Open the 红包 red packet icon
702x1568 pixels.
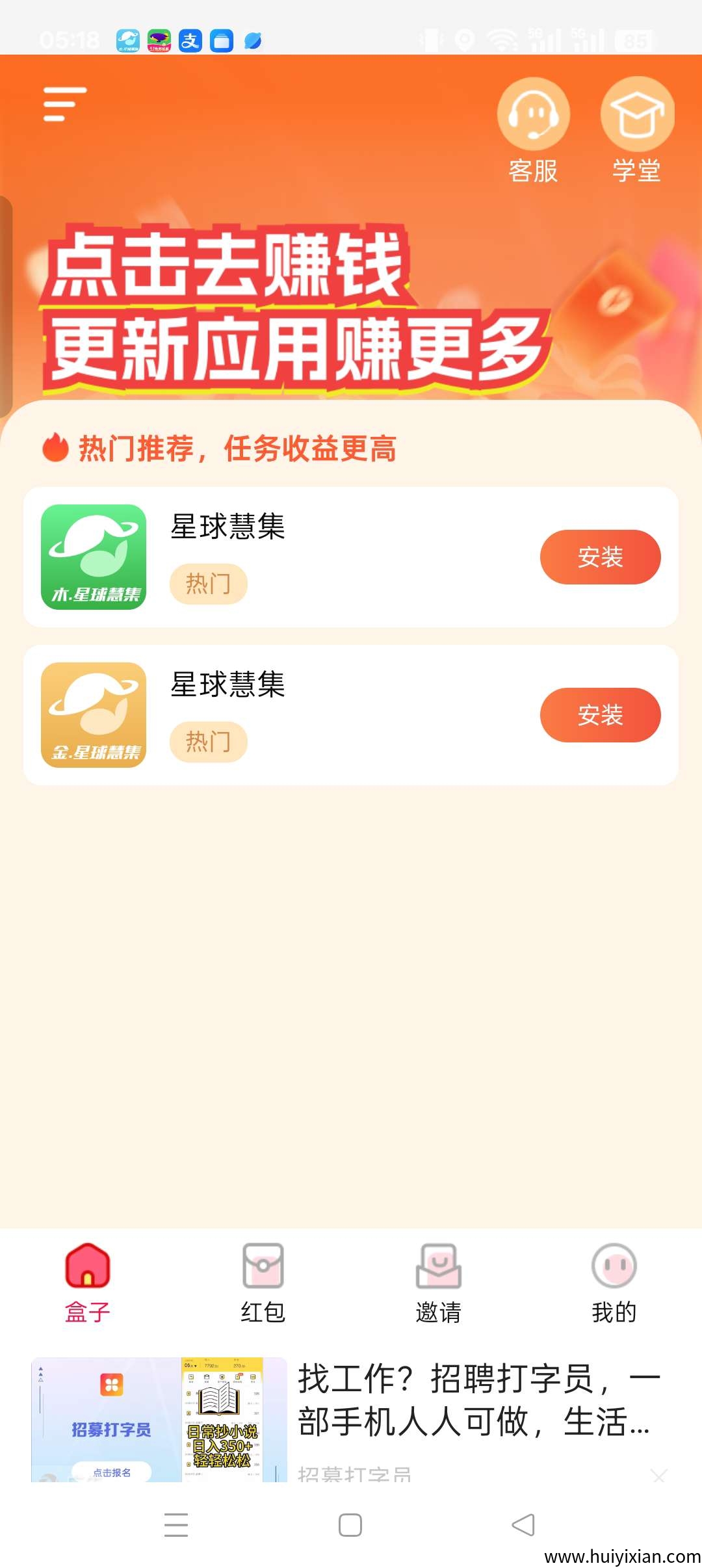(x=263, y=1265)
